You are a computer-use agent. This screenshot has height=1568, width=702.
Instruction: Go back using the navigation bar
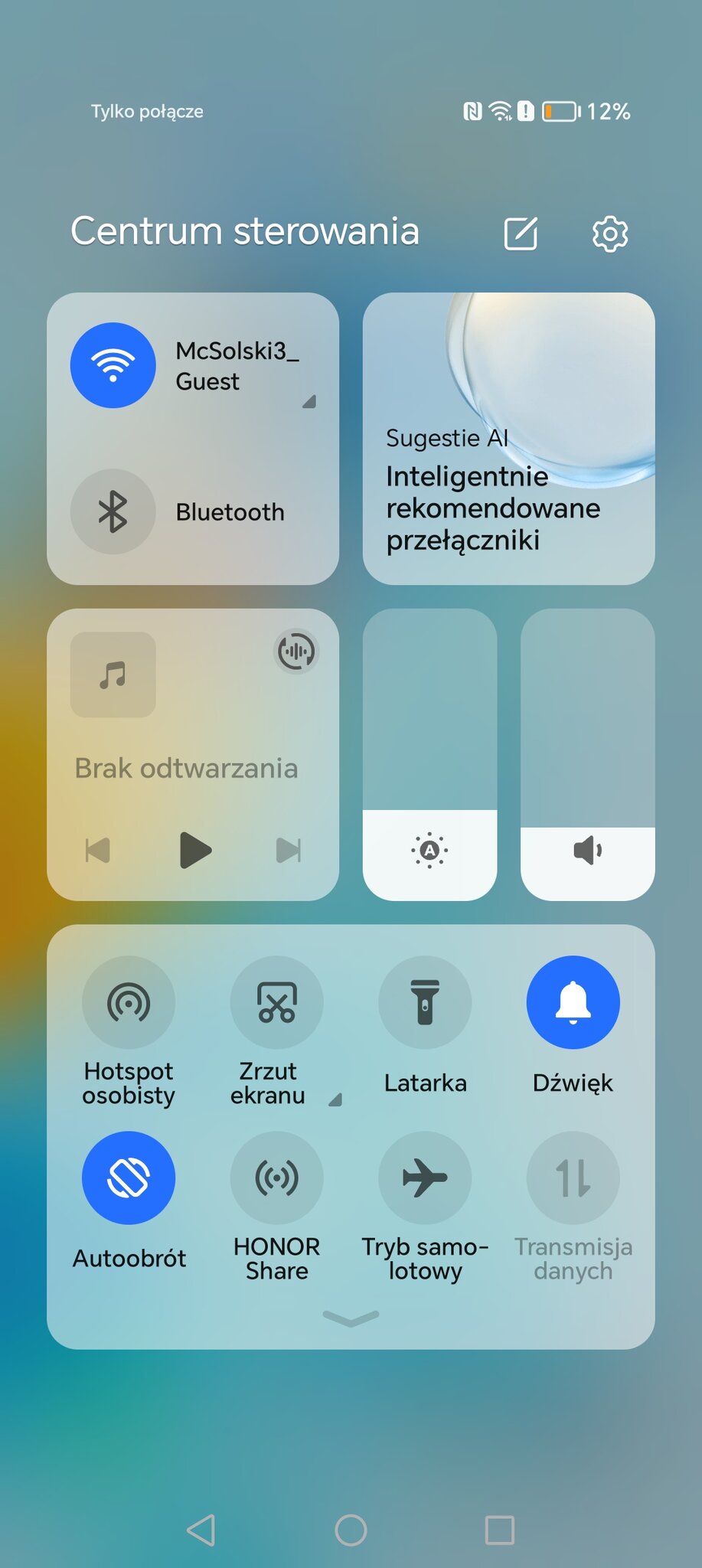(201, 1530)
